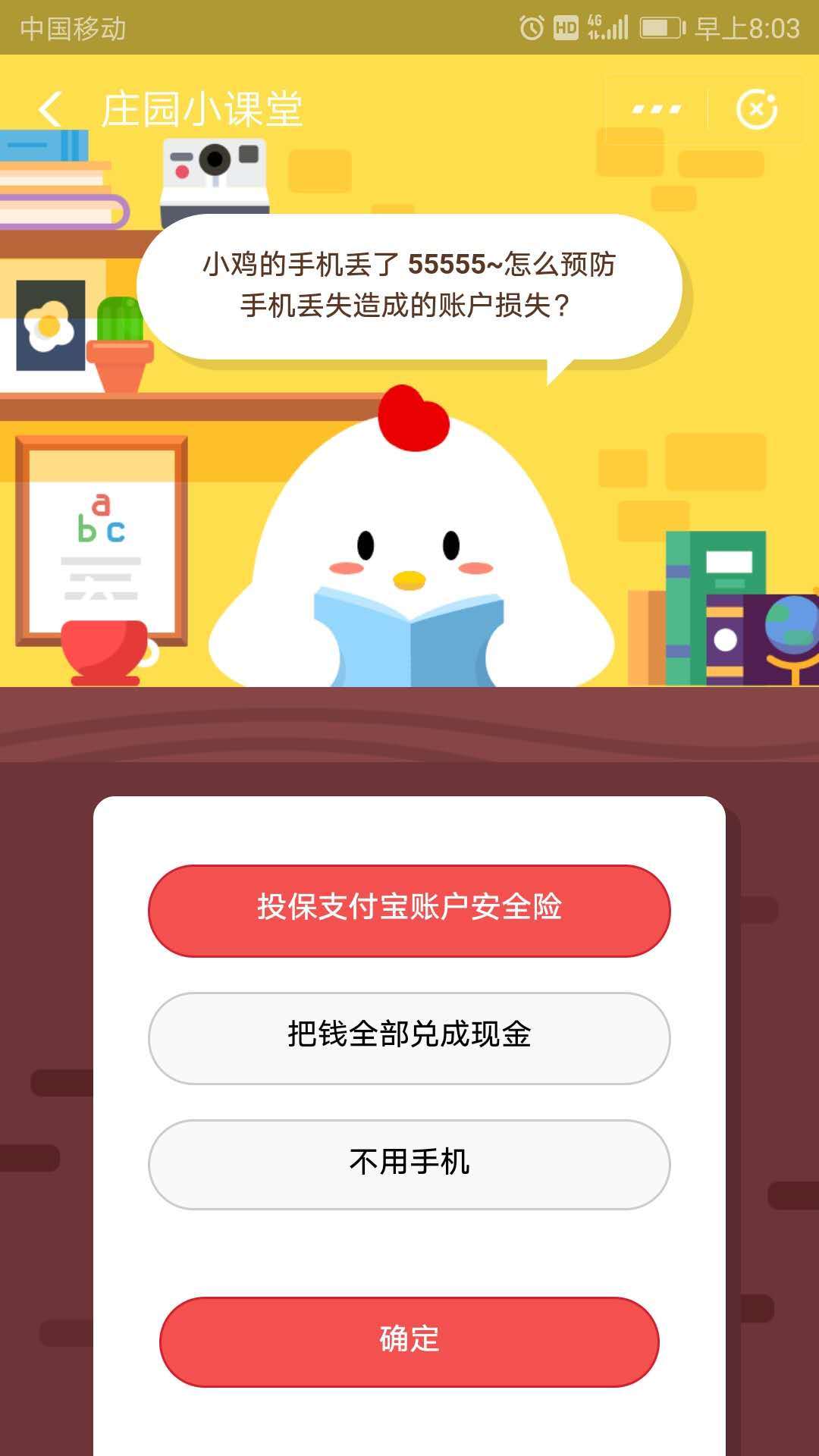
Task: Open the mini-program more options (···) menu
Action: coord(657,108)
